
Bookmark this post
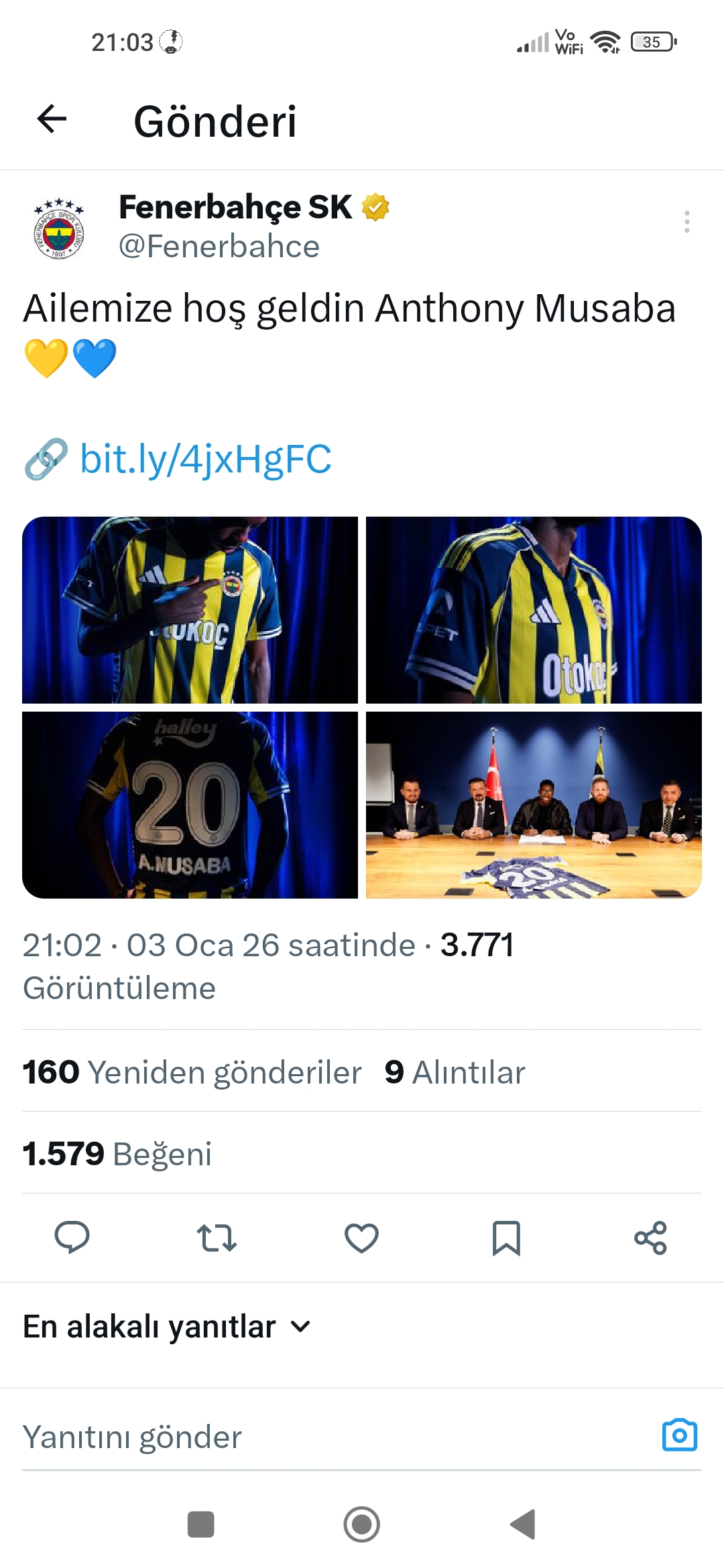coord(506,1238)
